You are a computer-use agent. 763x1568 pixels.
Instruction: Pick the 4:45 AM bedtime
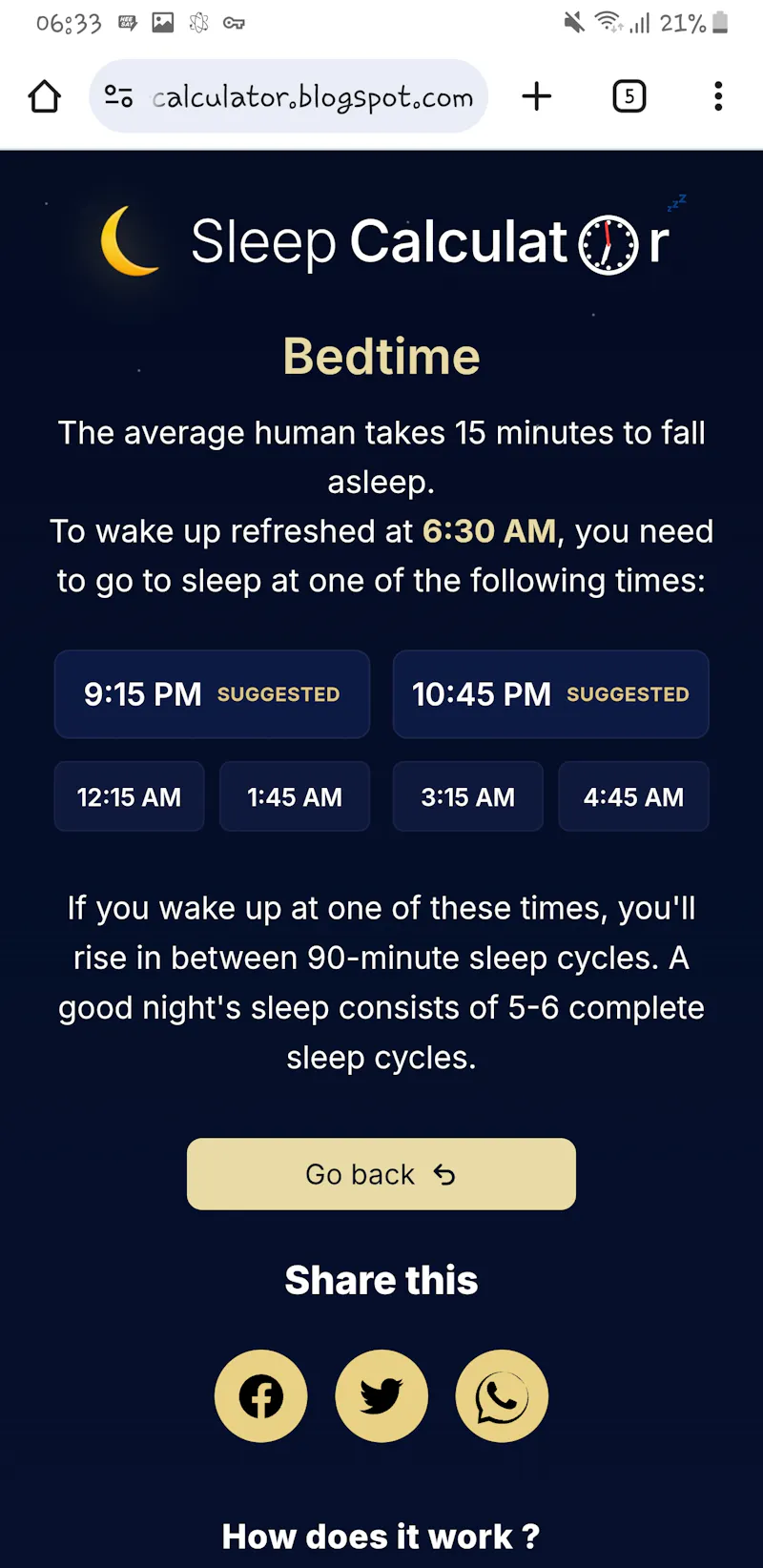click(634, 796)
